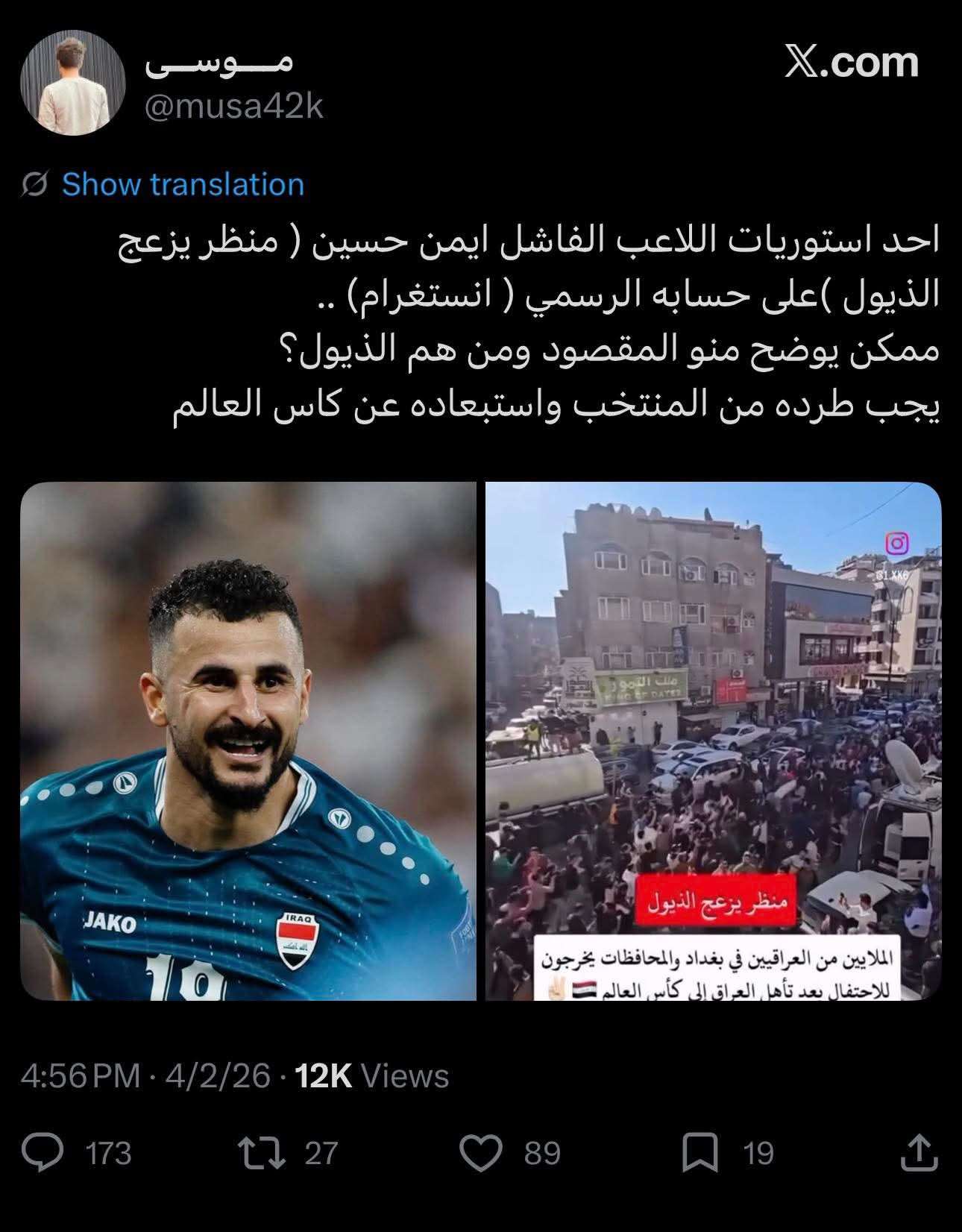Bookmark this post
The image size is (962, 1232).
(700, 1153)
